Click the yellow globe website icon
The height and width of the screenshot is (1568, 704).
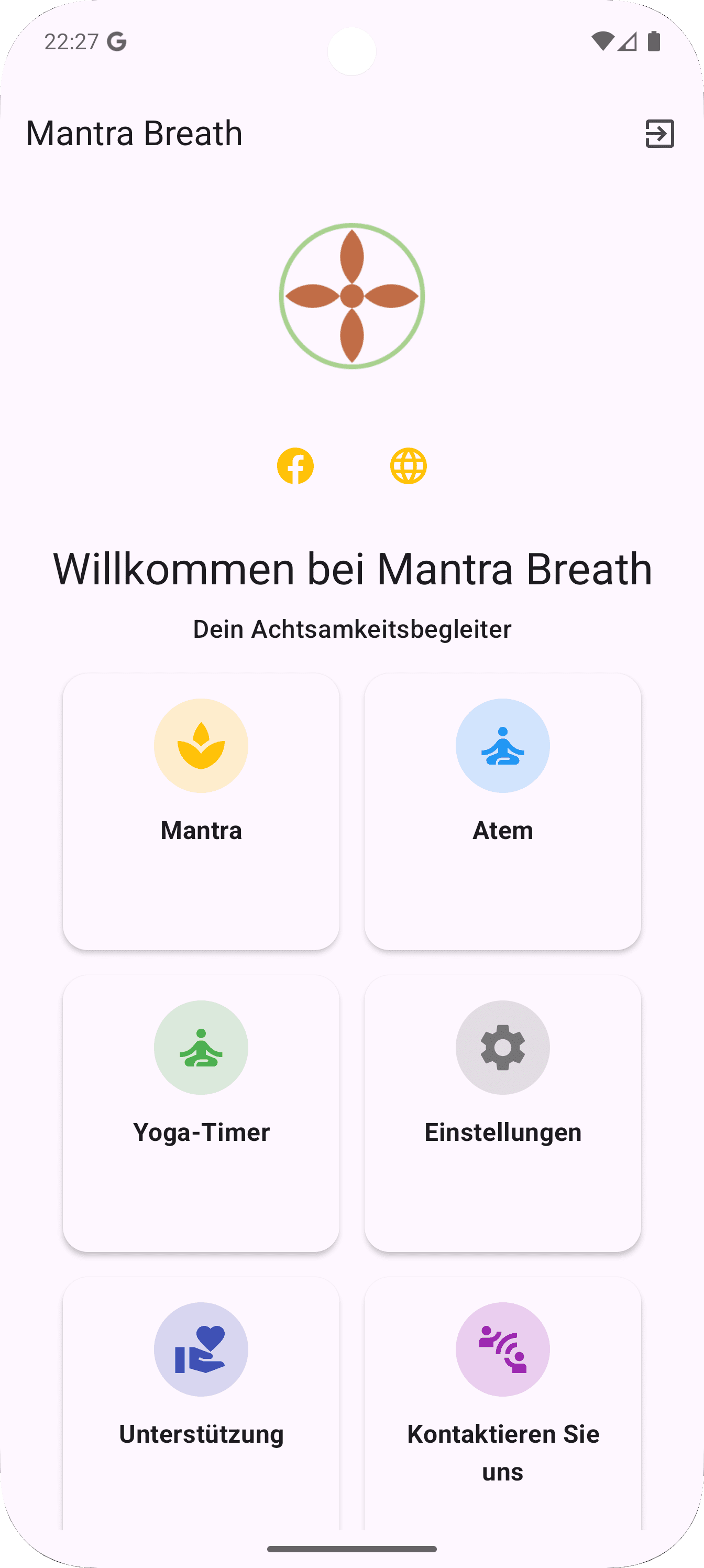tap(408, 466)
